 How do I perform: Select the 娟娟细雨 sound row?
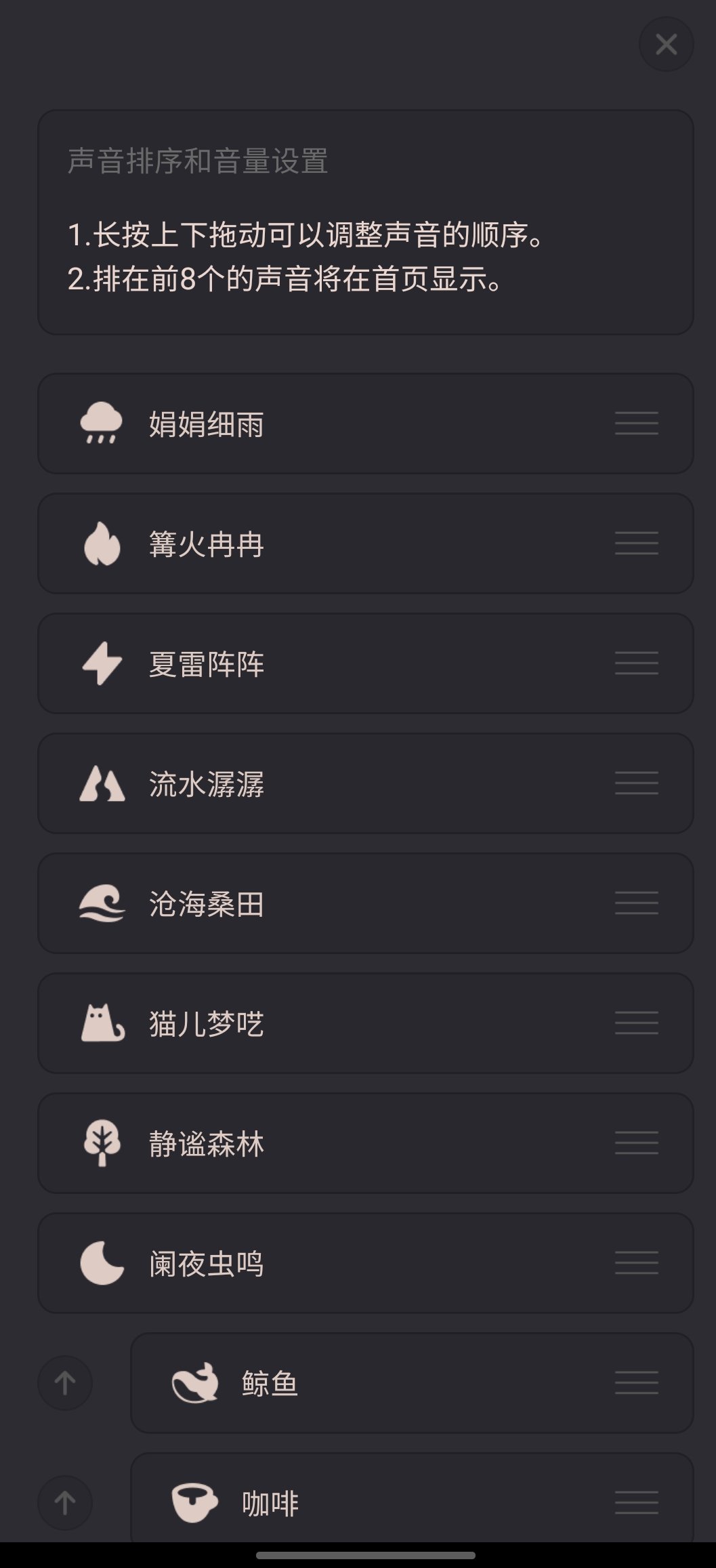[x=365, y=424]
